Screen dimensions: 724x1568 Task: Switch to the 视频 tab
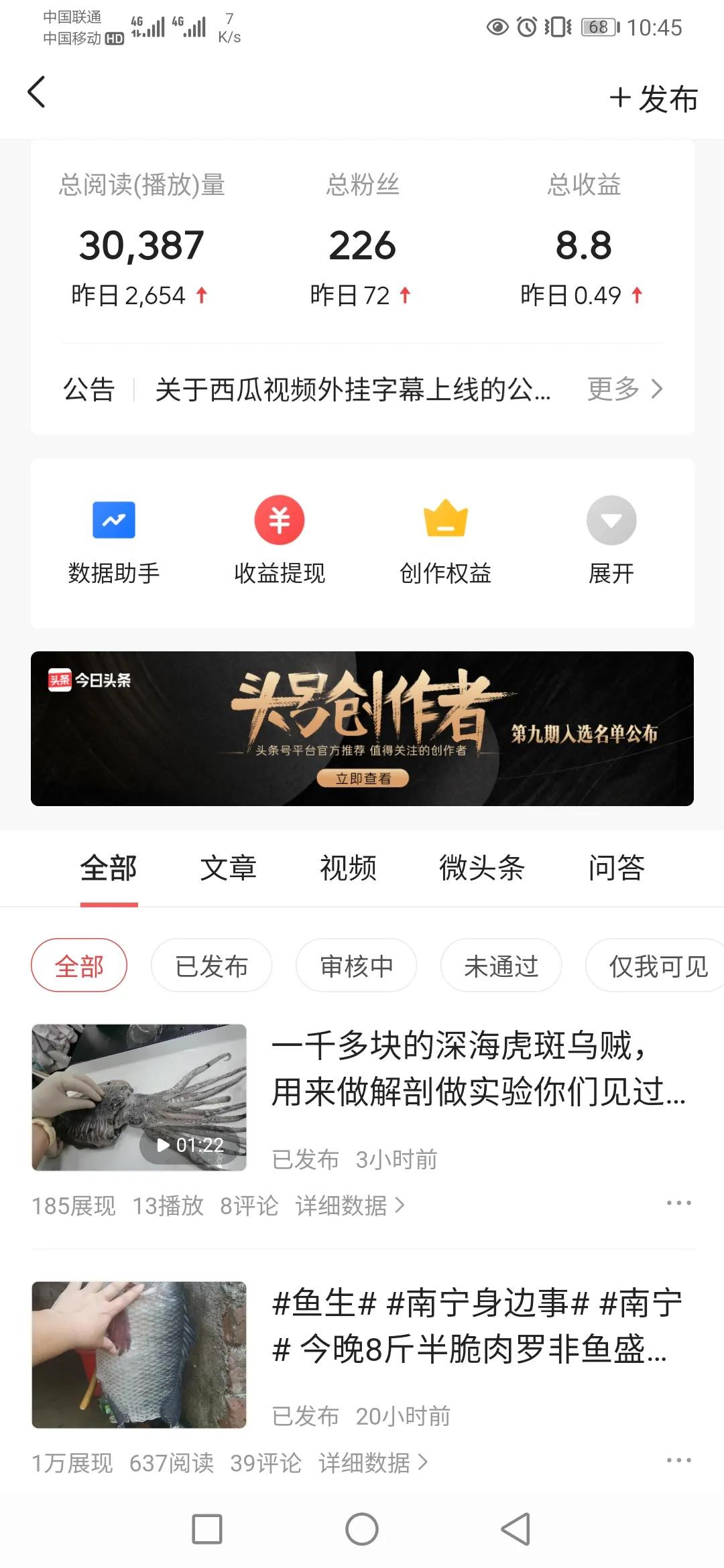pos(347,868)
